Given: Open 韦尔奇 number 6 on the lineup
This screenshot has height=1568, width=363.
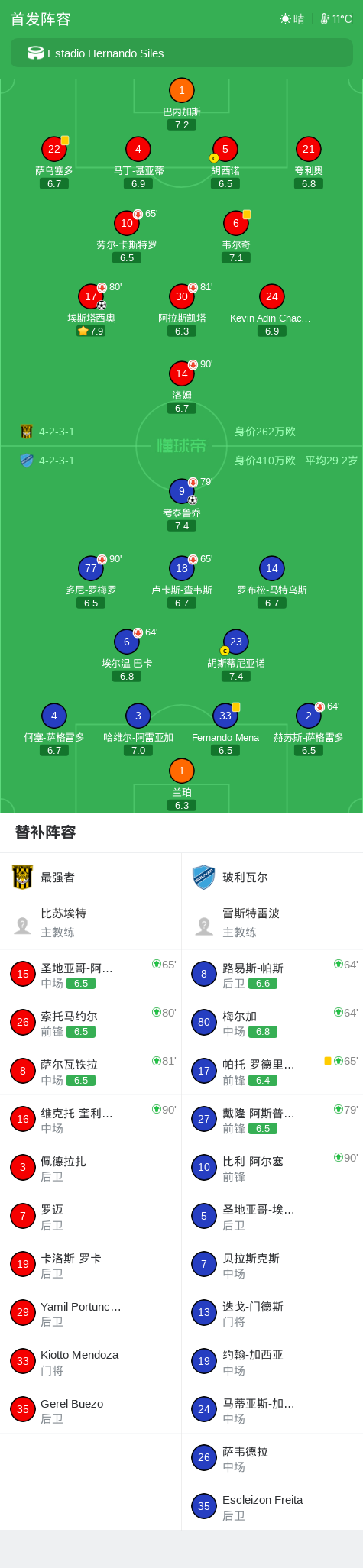Looking at the screenshot, I should coord(236,236).
